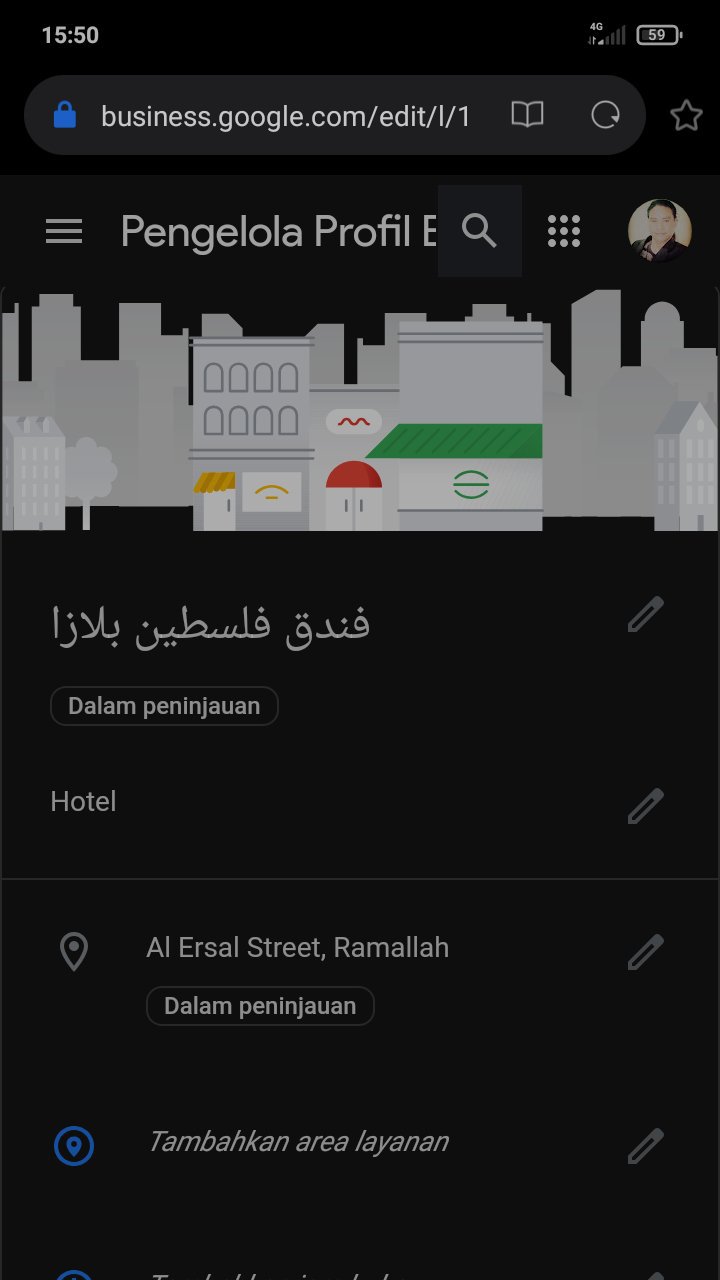
Task: Edit the Hotel business category
Action: pos(645,805)
